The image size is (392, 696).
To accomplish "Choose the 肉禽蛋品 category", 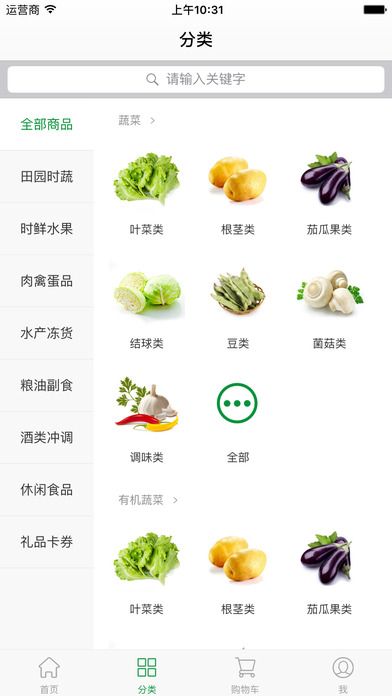I will point(47,281).
